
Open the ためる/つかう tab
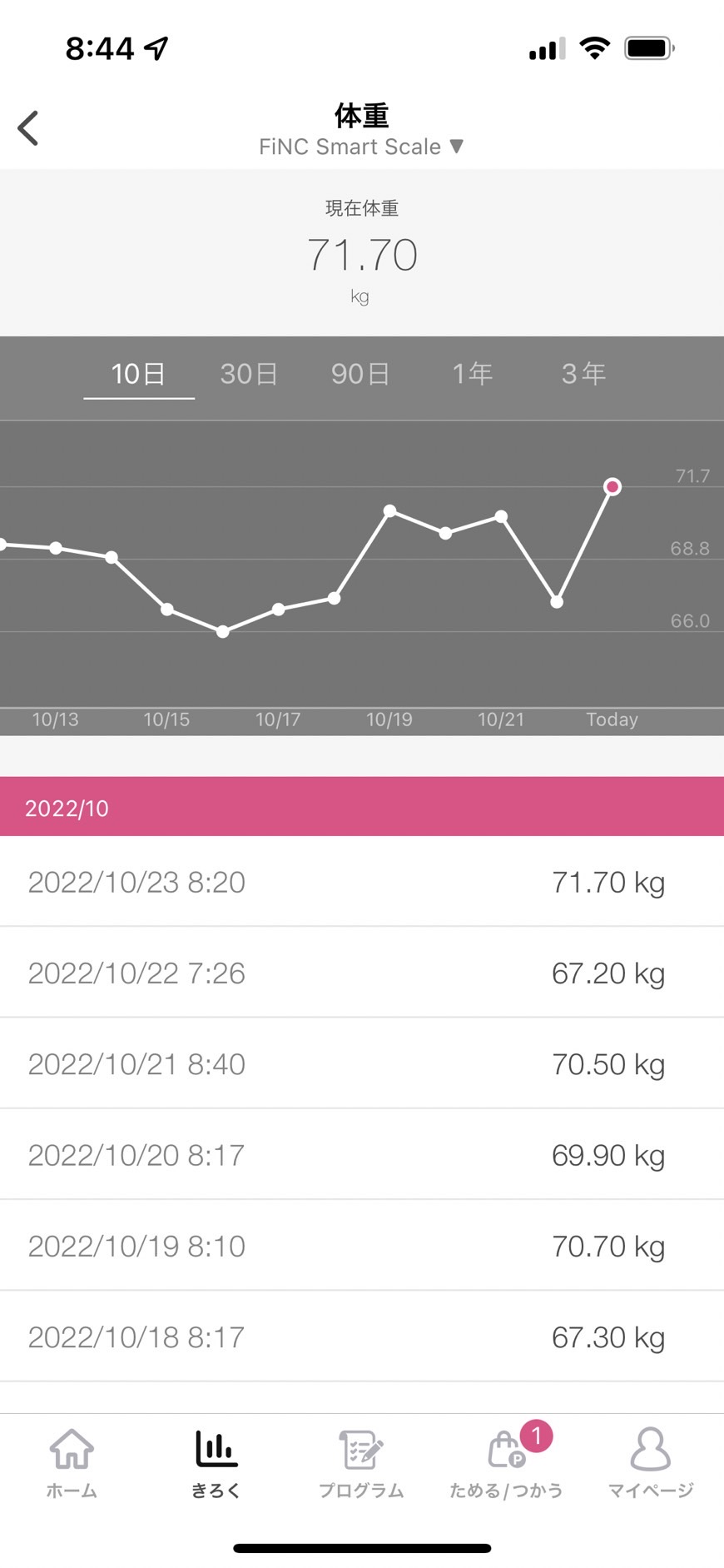pyautogui.click(x=506, y=1463)
